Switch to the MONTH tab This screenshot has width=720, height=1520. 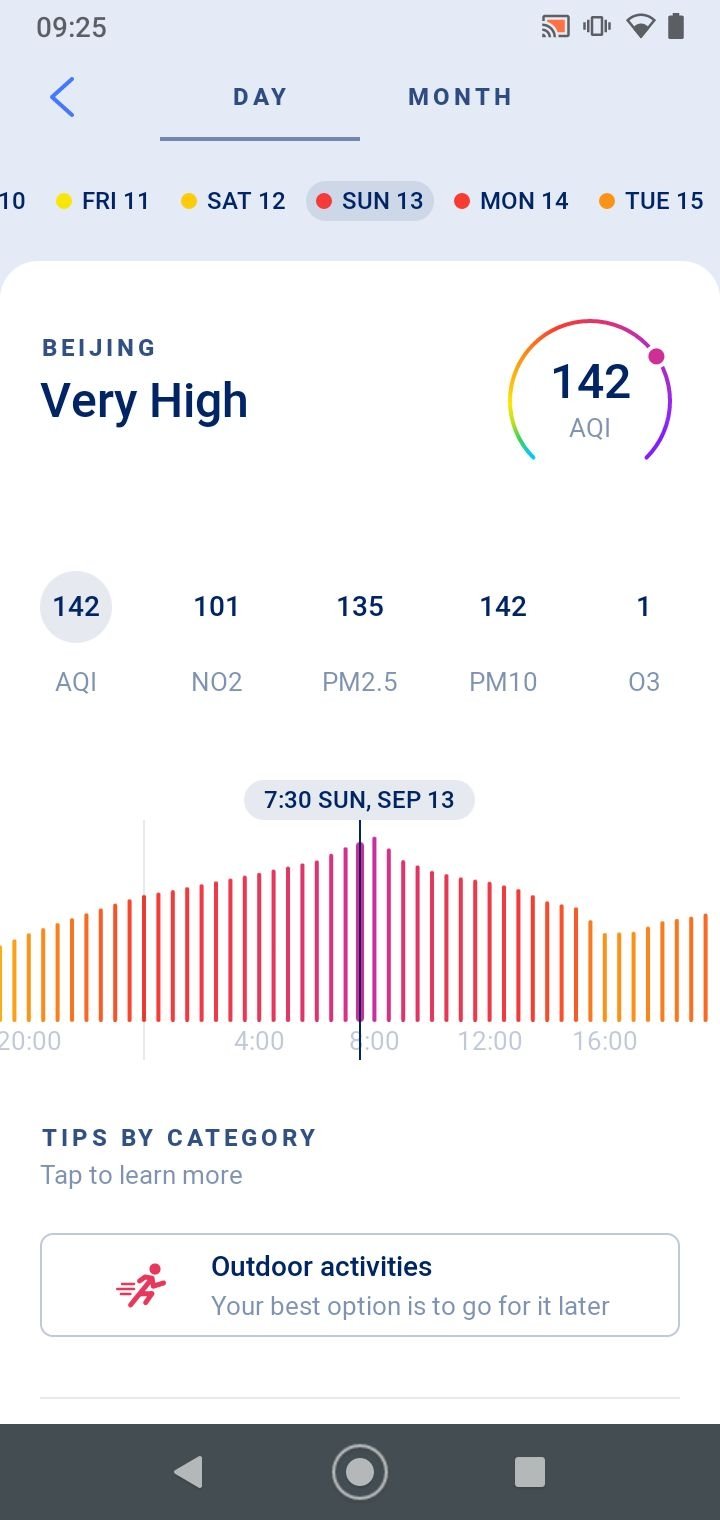tap(460, 97)
